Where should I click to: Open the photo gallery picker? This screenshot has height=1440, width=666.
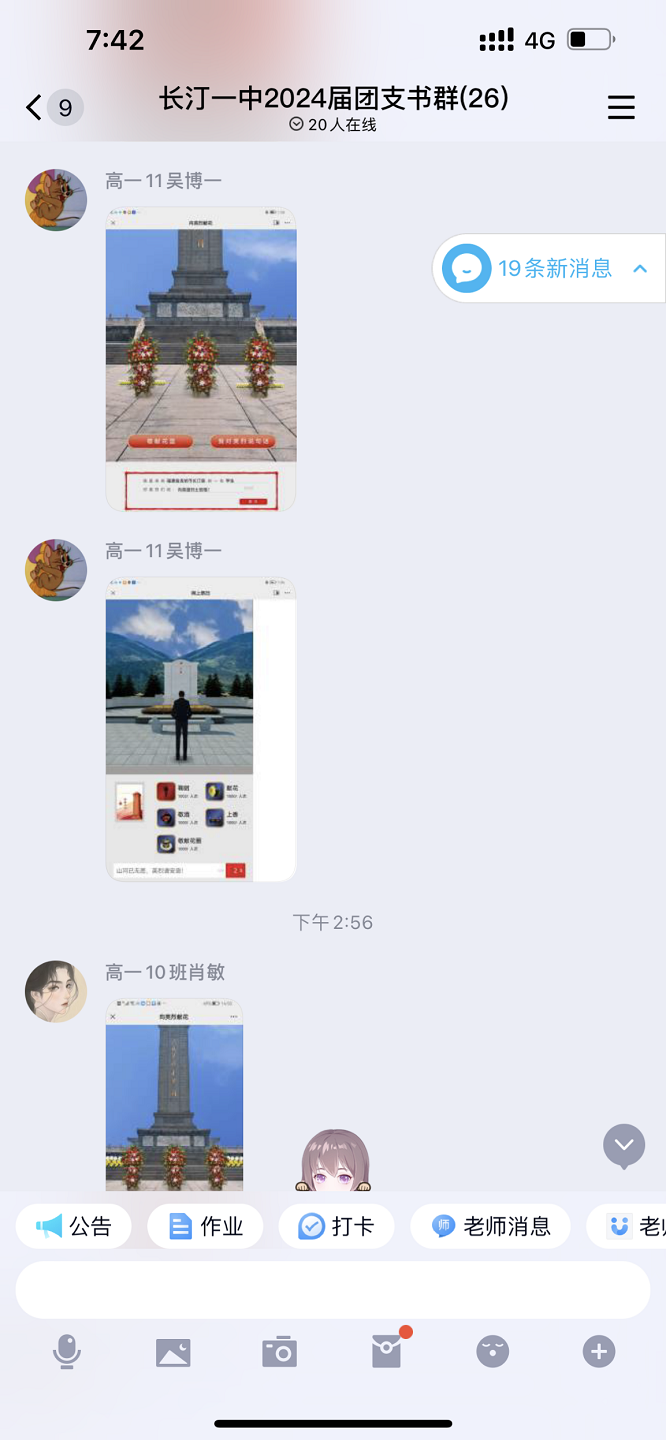click(173, 1352)
